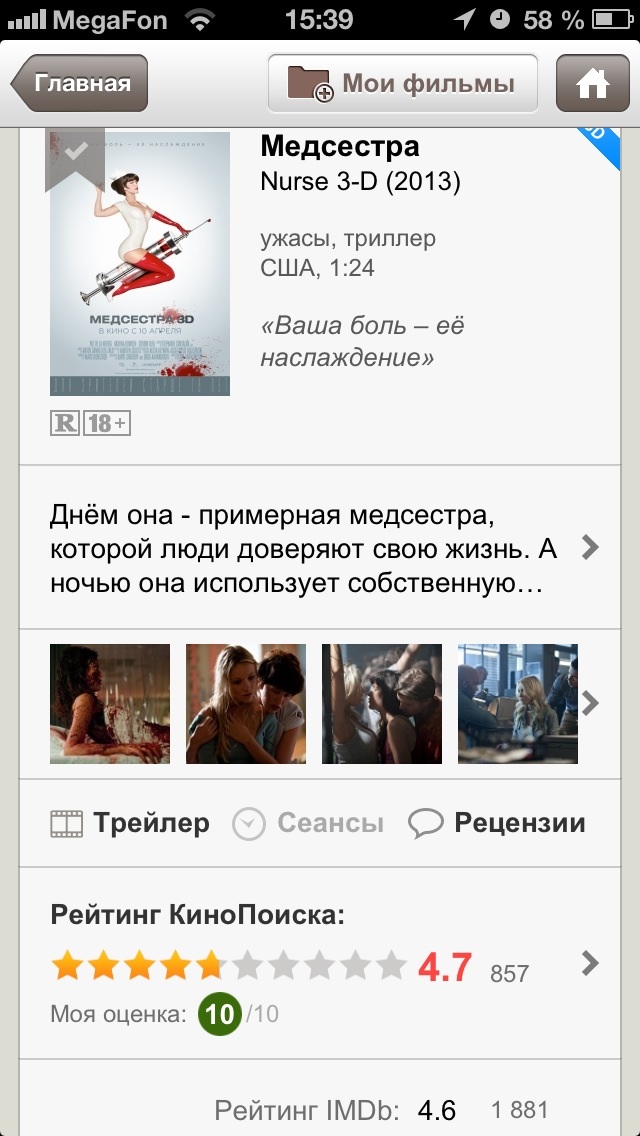
Task: Change my rating of 10
Action: click(219, 1014)
